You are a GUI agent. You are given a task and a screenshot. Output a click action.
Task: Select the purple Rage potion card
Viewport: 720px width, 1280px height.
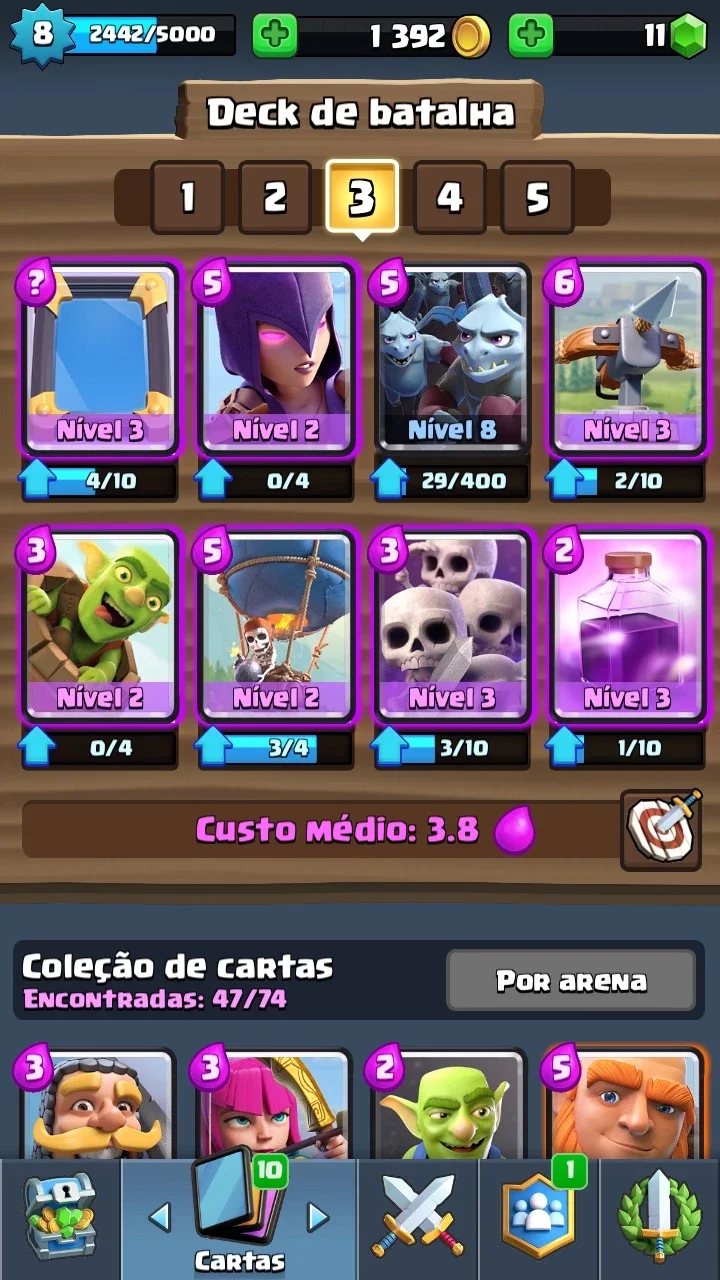tap(627, 627)
